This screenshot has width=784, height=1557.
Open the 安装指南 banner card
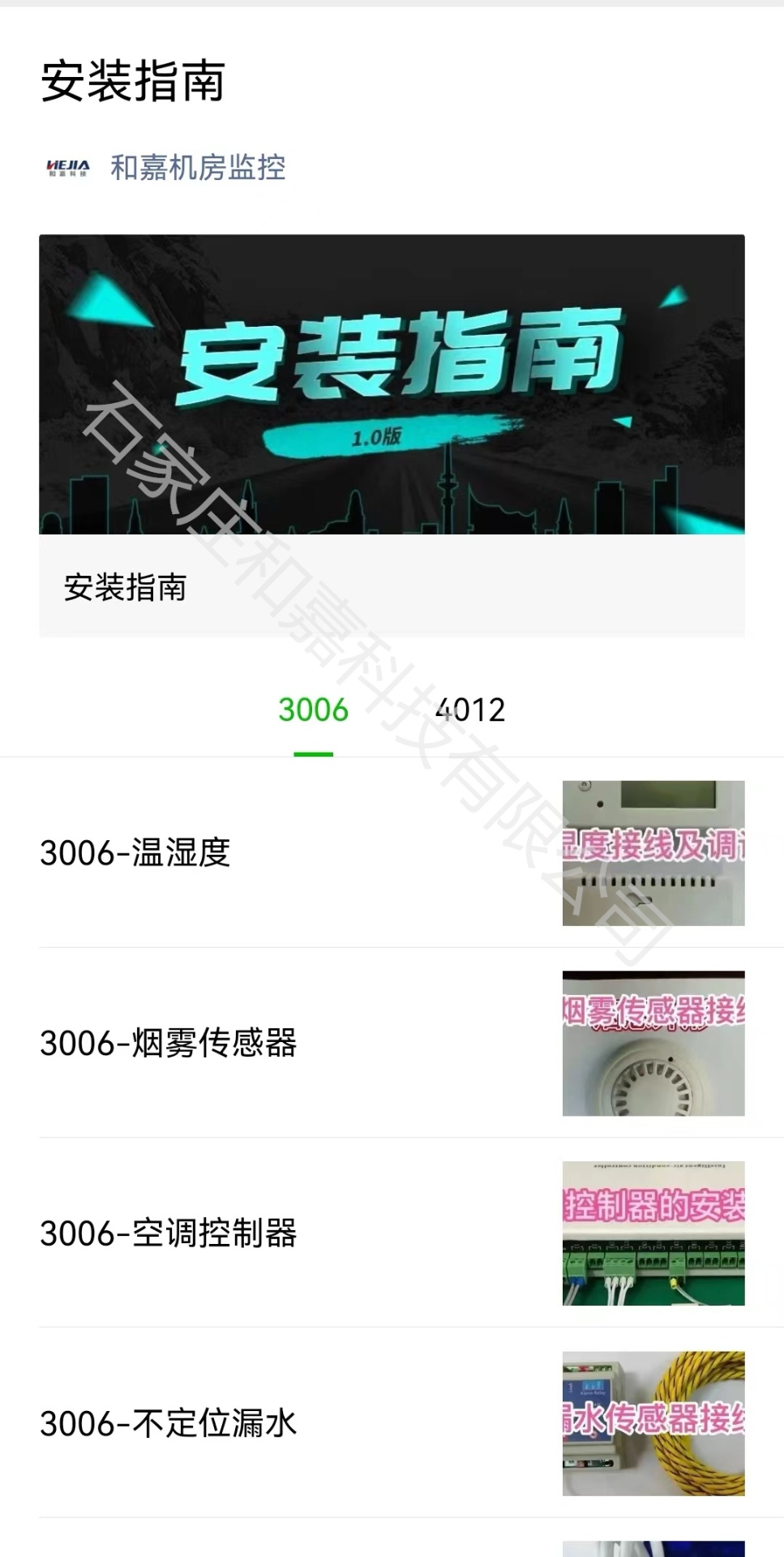(x=392, y=435)
